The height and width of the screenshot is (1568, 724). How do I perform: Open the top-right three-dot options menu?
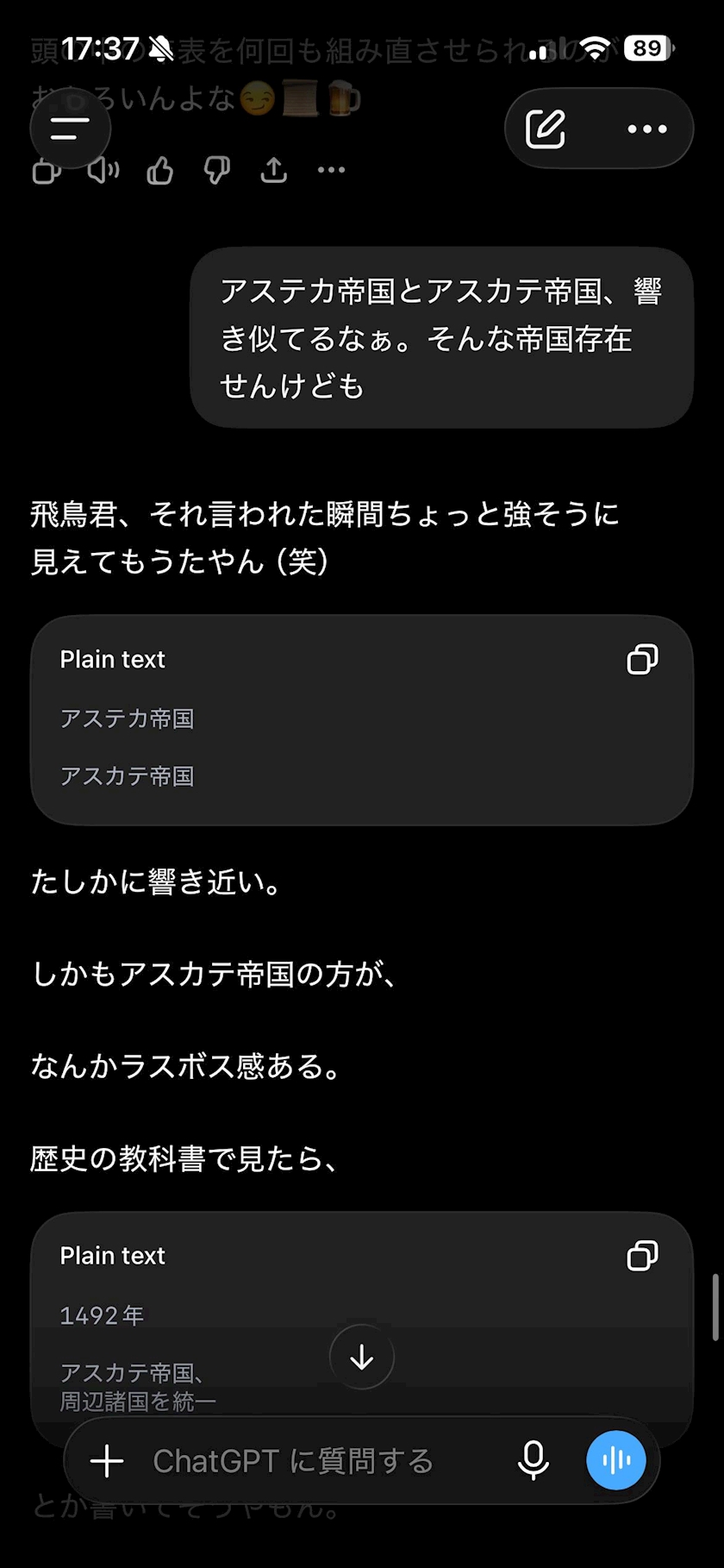pyautogui.click(x=647, y=129)
